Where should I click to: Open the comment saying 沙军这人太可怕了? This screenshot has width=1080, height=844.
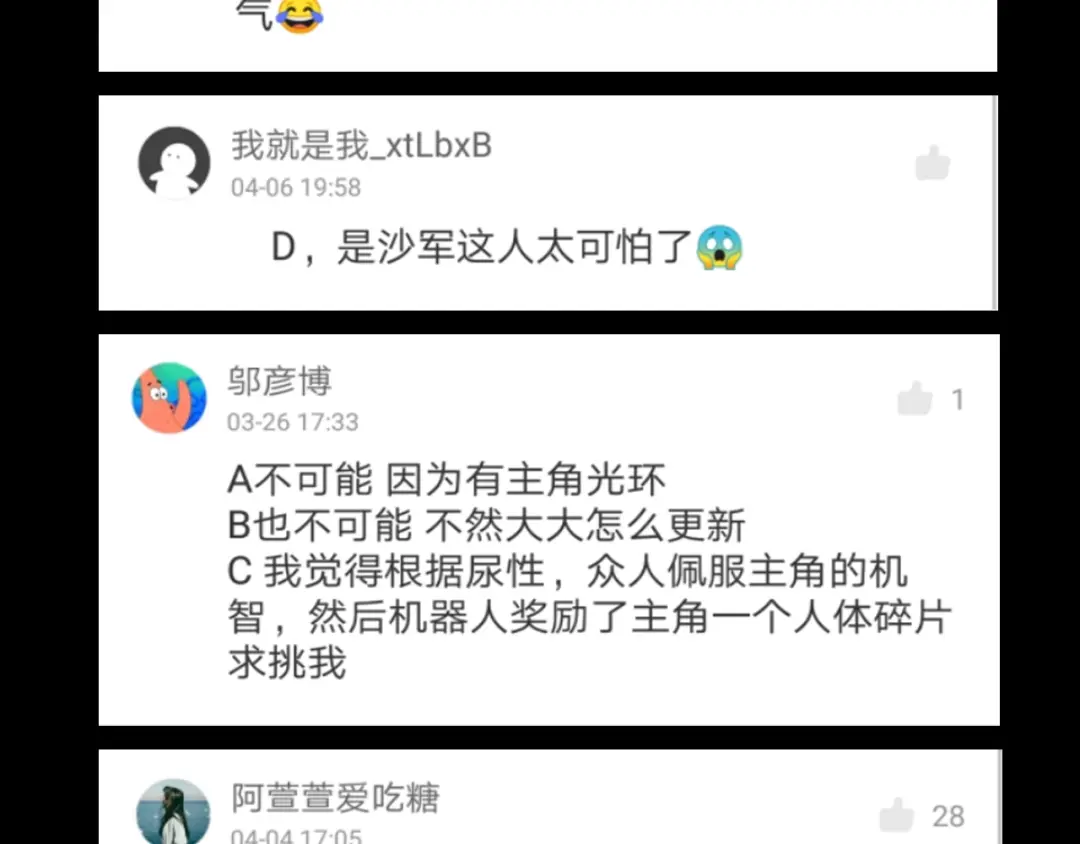pyautogui.click(x=508, y=248)
